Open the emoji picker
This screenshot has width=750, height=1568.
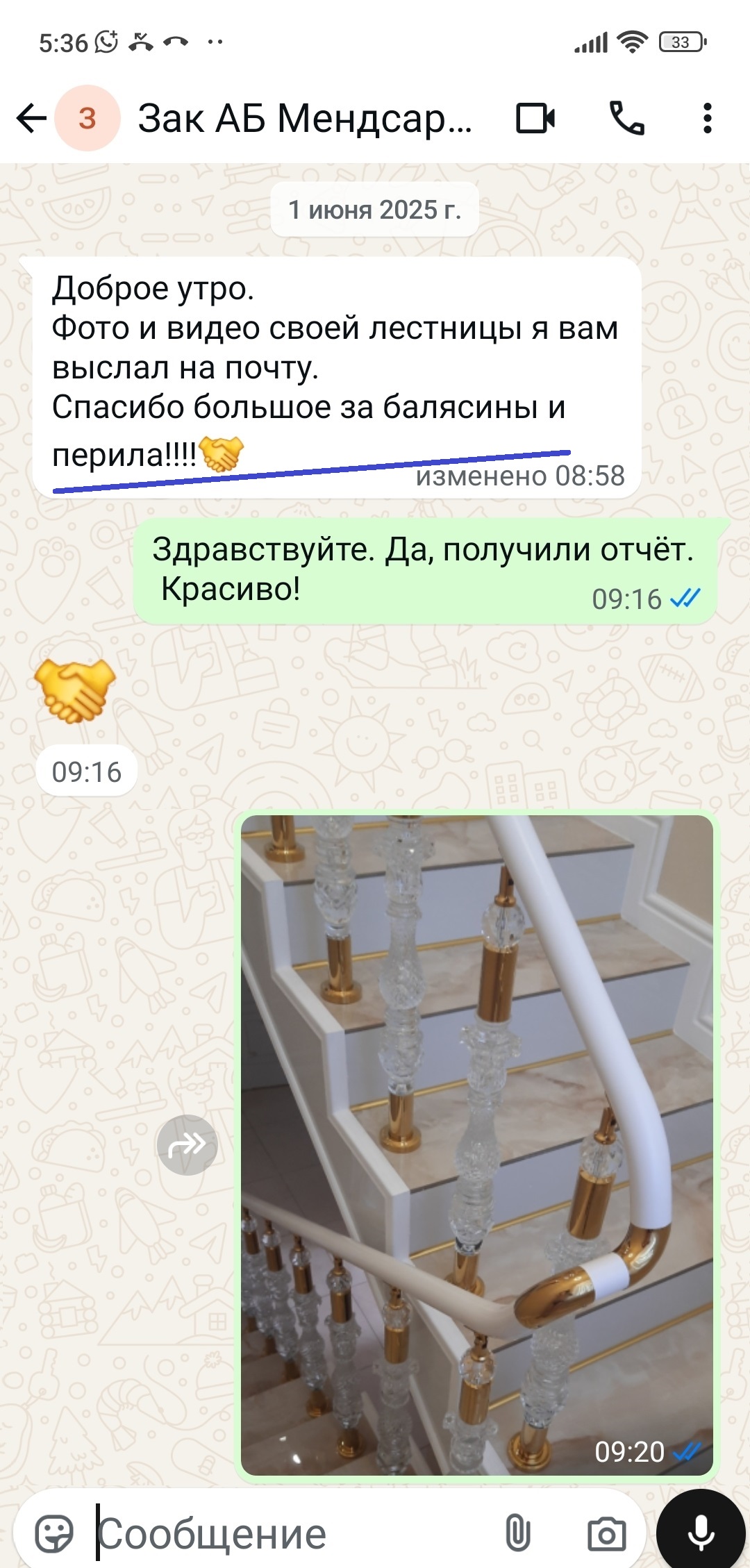54,1533
